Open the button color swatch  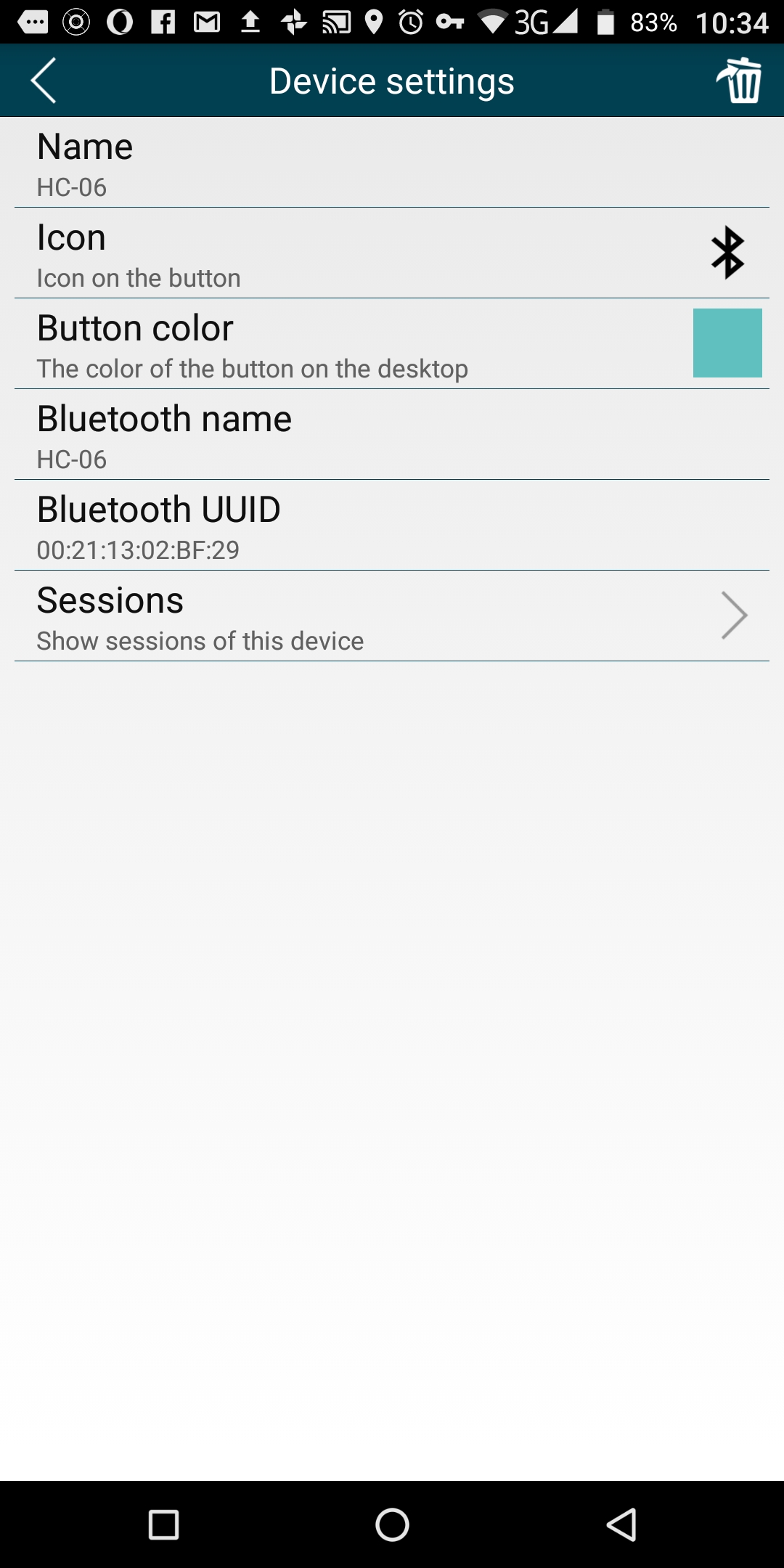[x=727, y=343]
